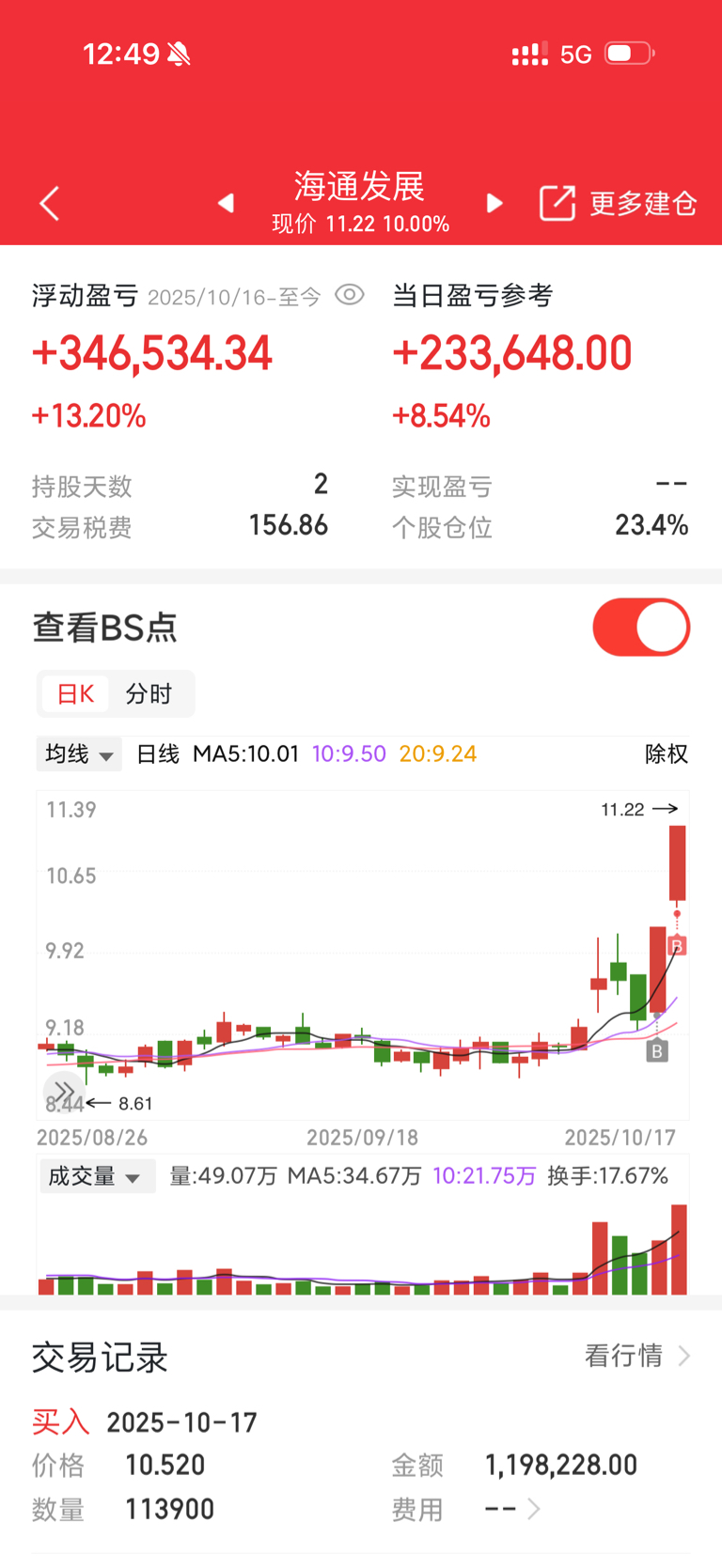Go back using the header arrow

click(x=50, y=203)
